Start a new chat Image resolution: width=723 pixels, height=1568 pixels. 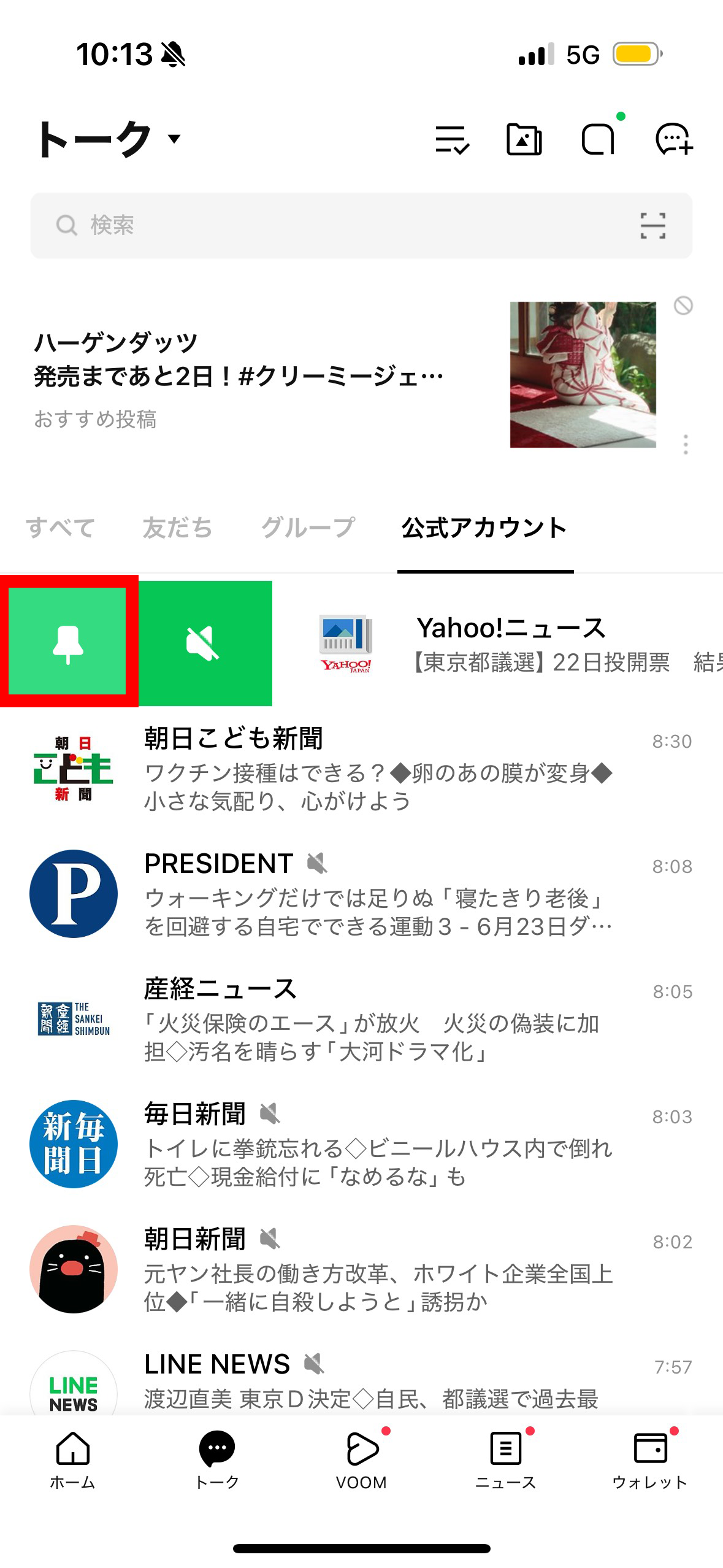[x=673, y=140]
